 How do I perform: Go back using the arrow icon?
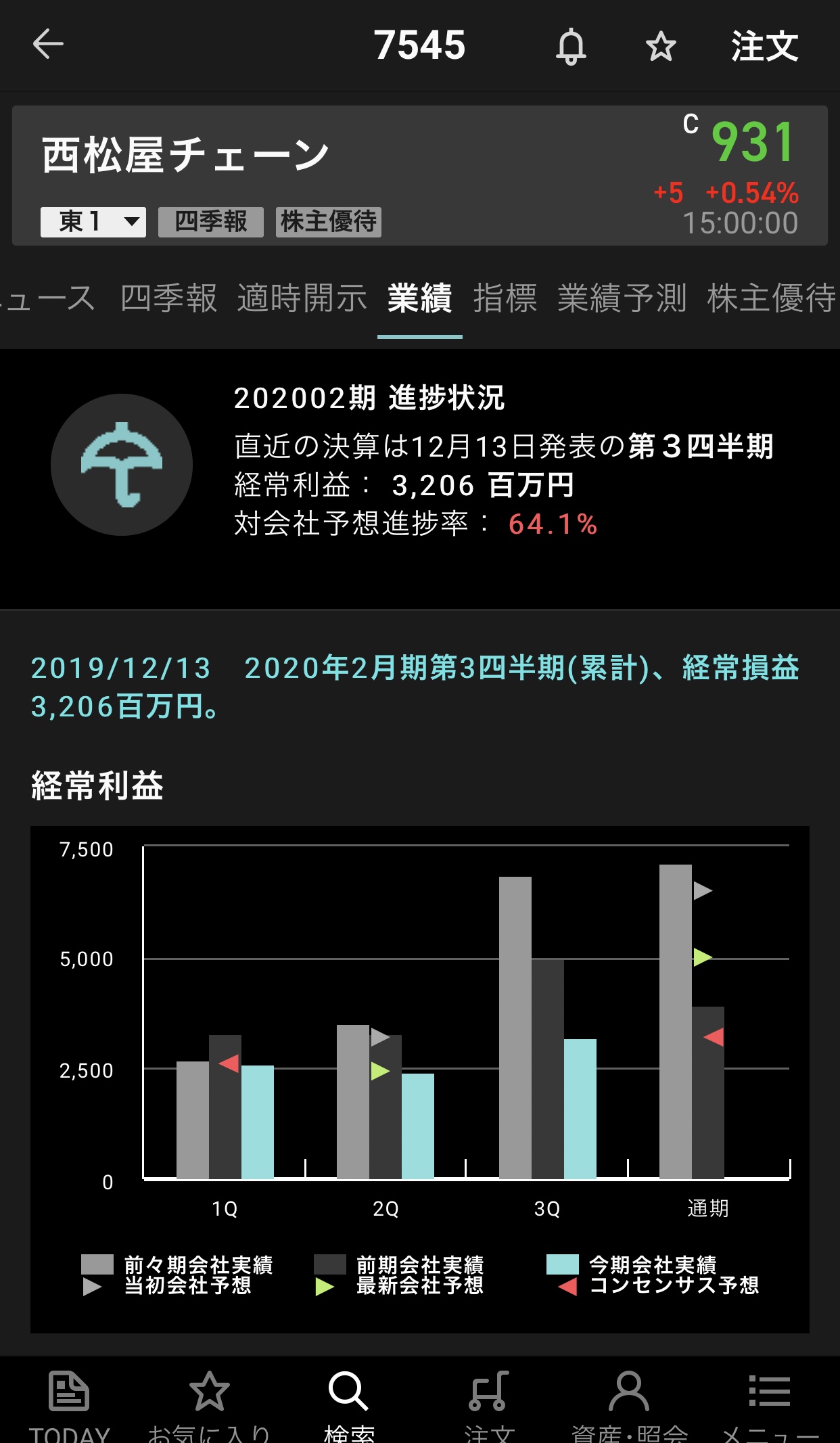pos(48,45)
